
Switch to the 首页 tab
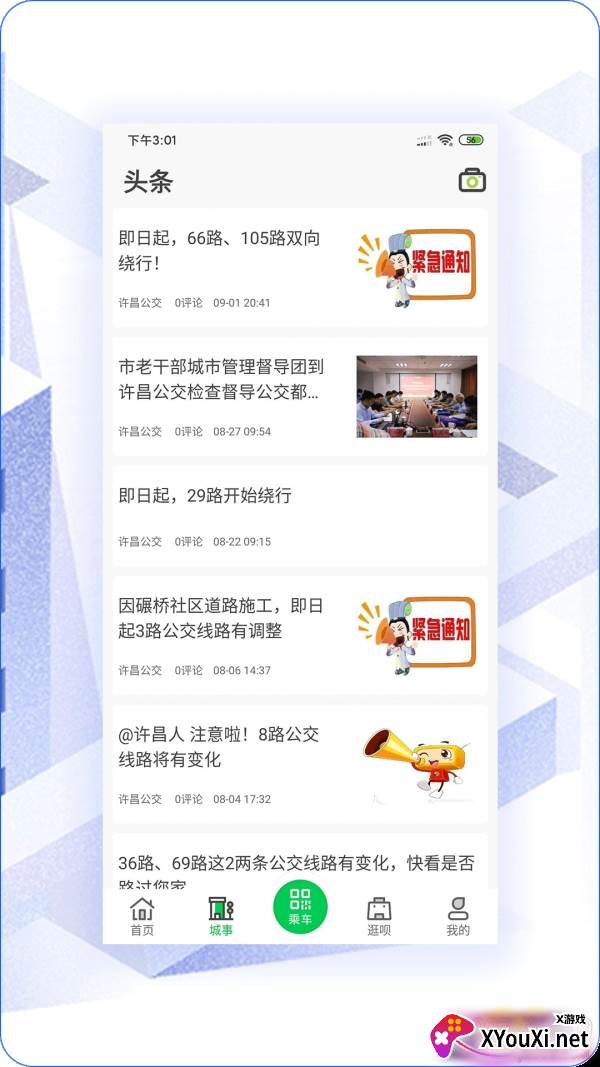[142, 916]
